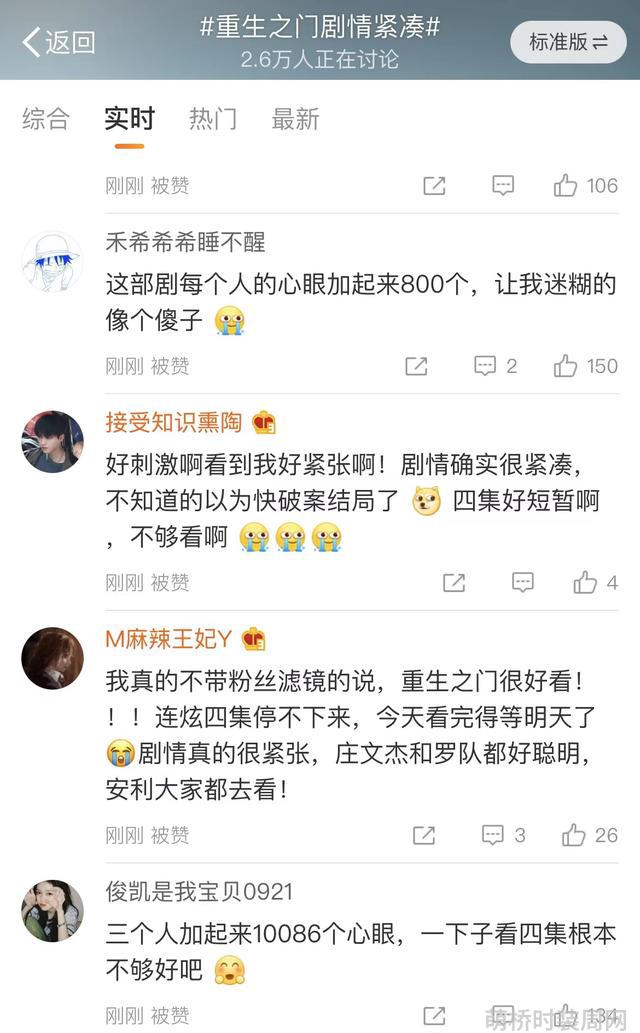Select the 实时 tab
The height and width of the screenshot is (1033, 640).
[x=130, y=119]
